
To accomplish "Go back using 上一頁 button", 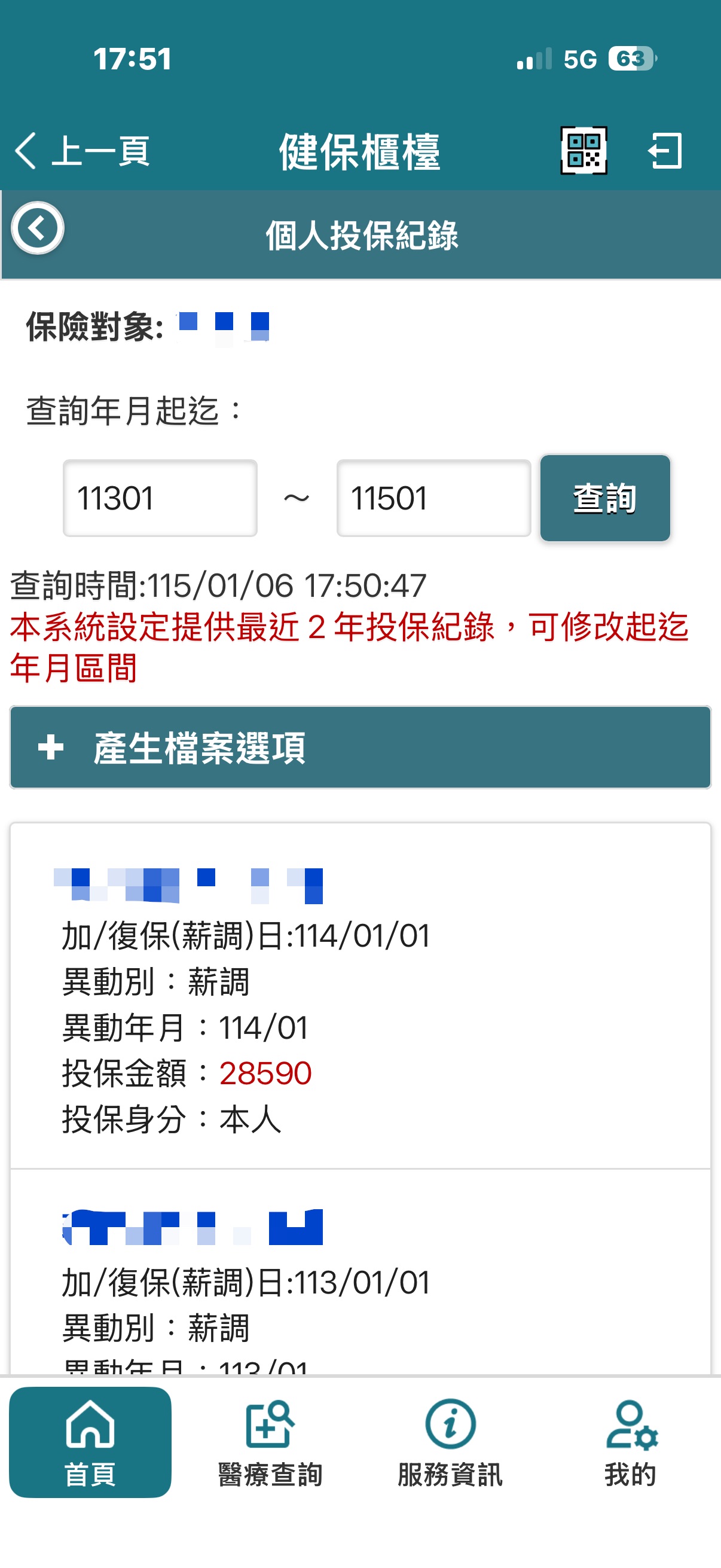I will click(x=82, y=151).
